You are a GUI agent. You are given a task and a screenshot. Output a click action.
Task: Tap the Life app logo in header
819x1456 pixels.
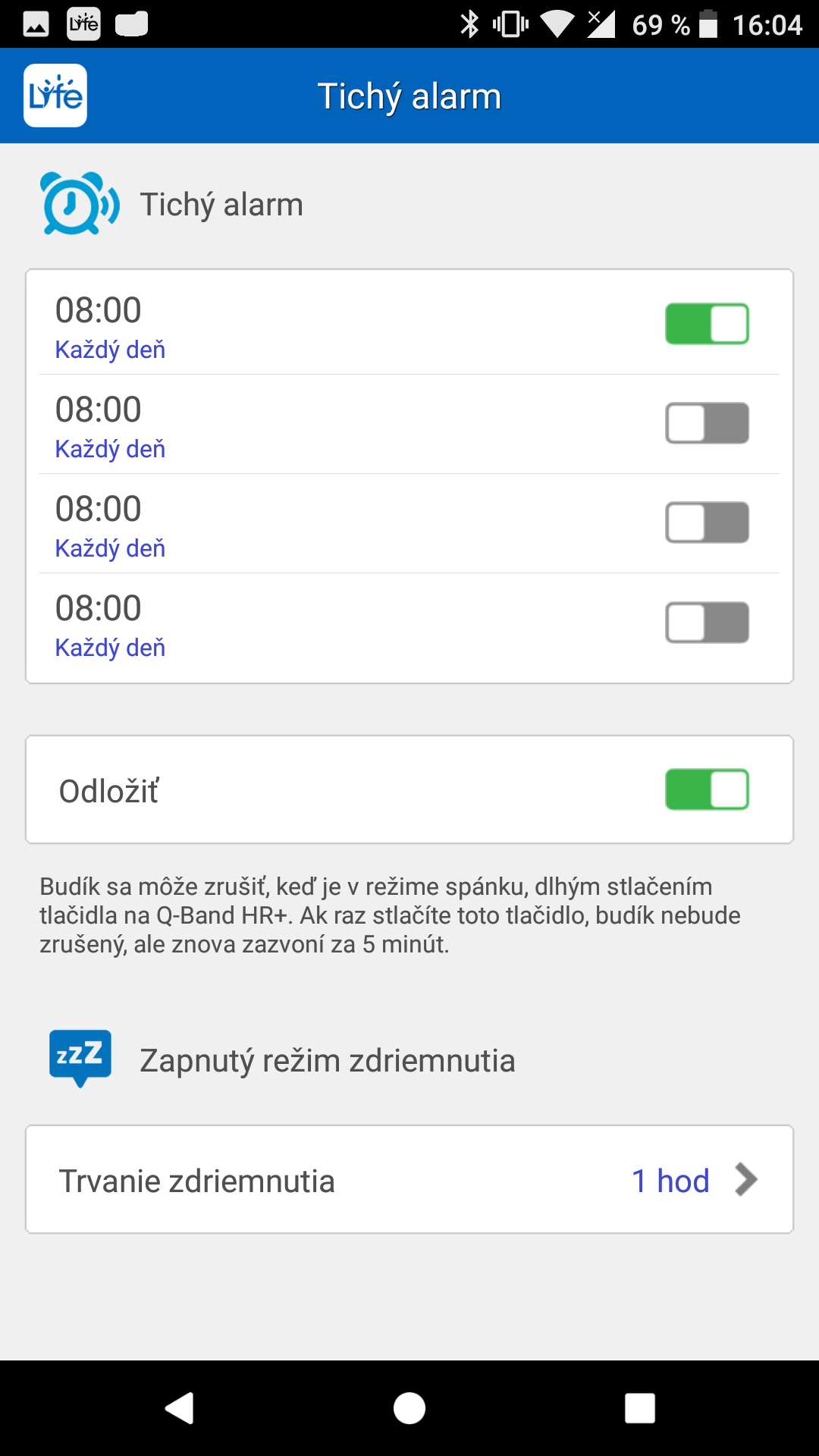55,96
